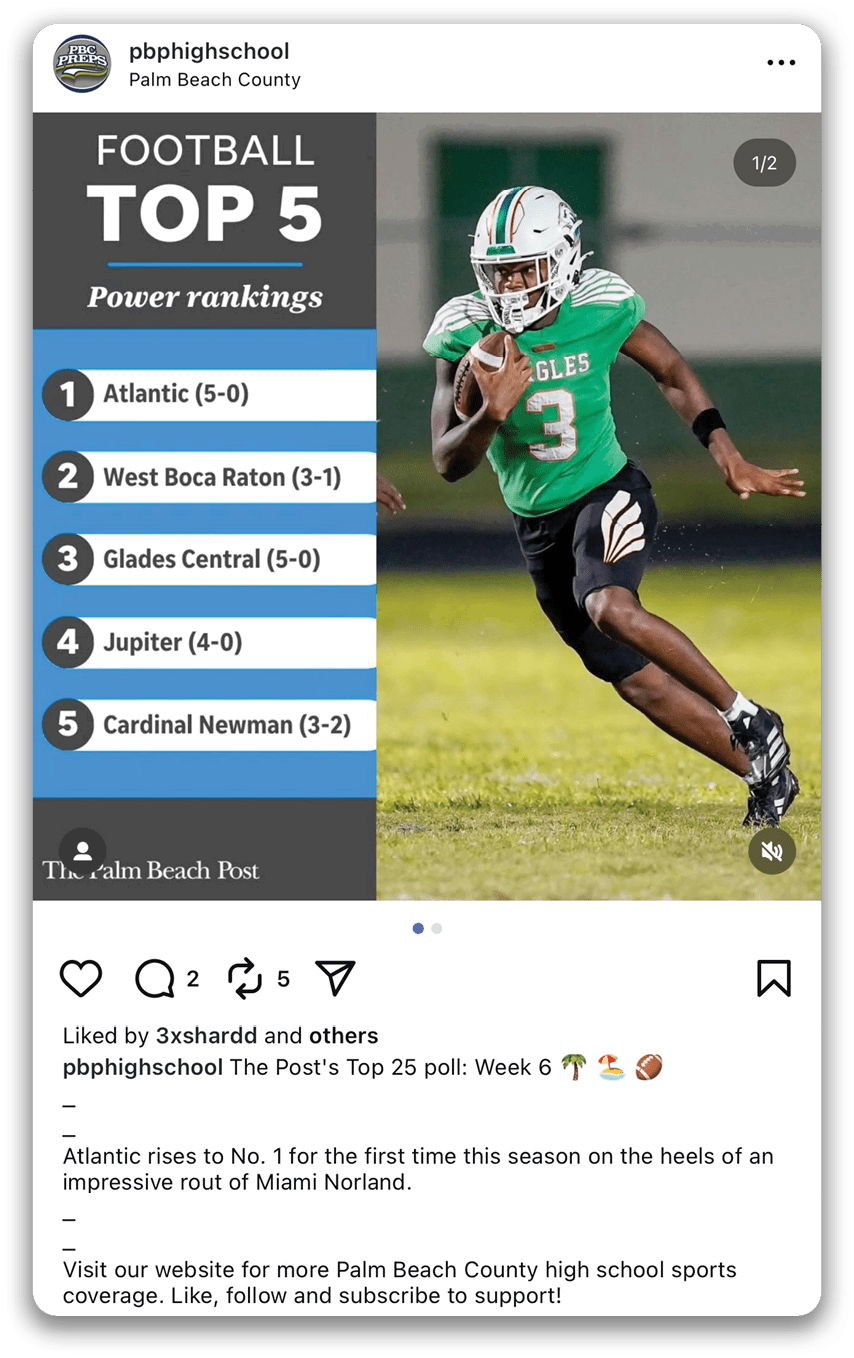Image resolution: width=854 pixels, height=1358 pixels.
Task: View the Palm Beach County location
Action: [x=214, y=80]
